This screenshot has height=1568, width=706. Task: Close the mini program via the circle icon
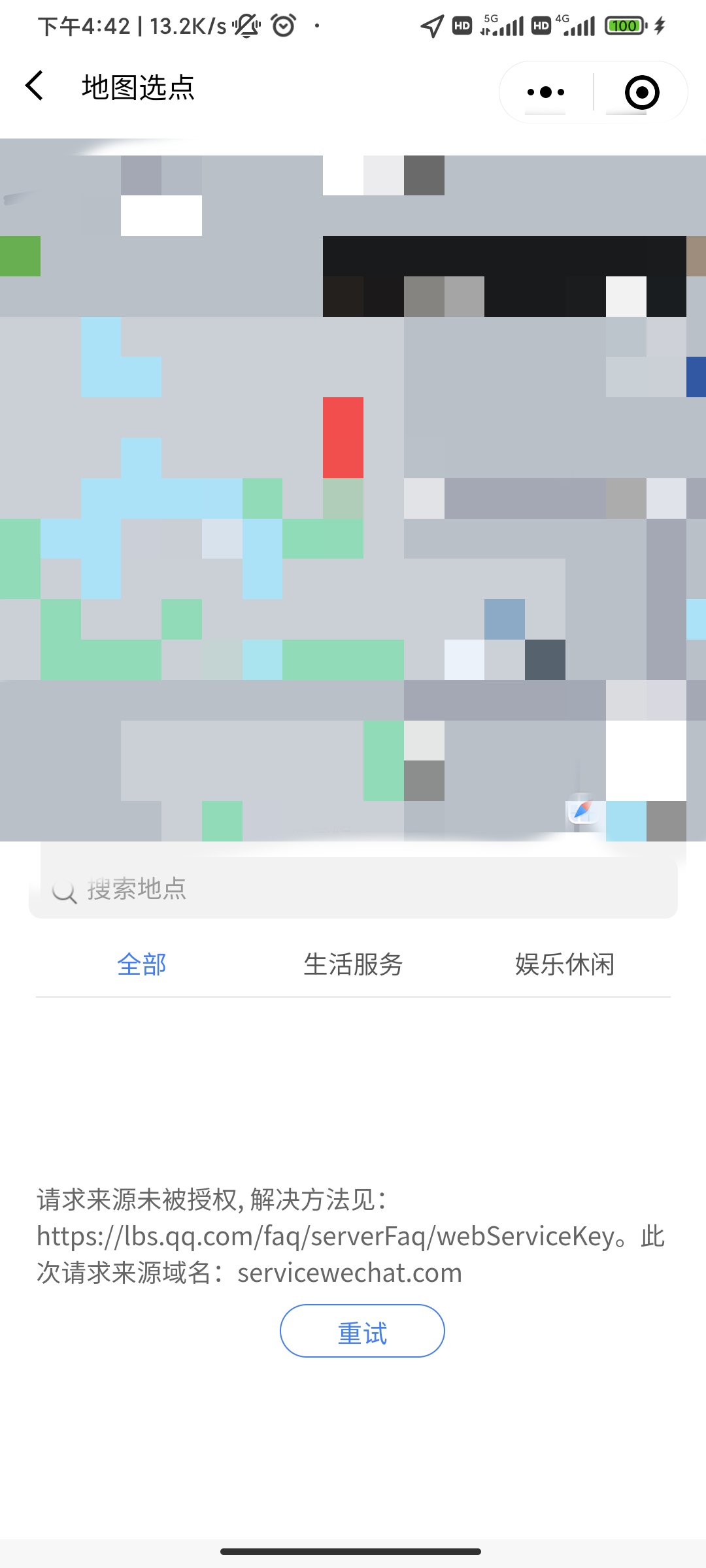tap(642, 92)
